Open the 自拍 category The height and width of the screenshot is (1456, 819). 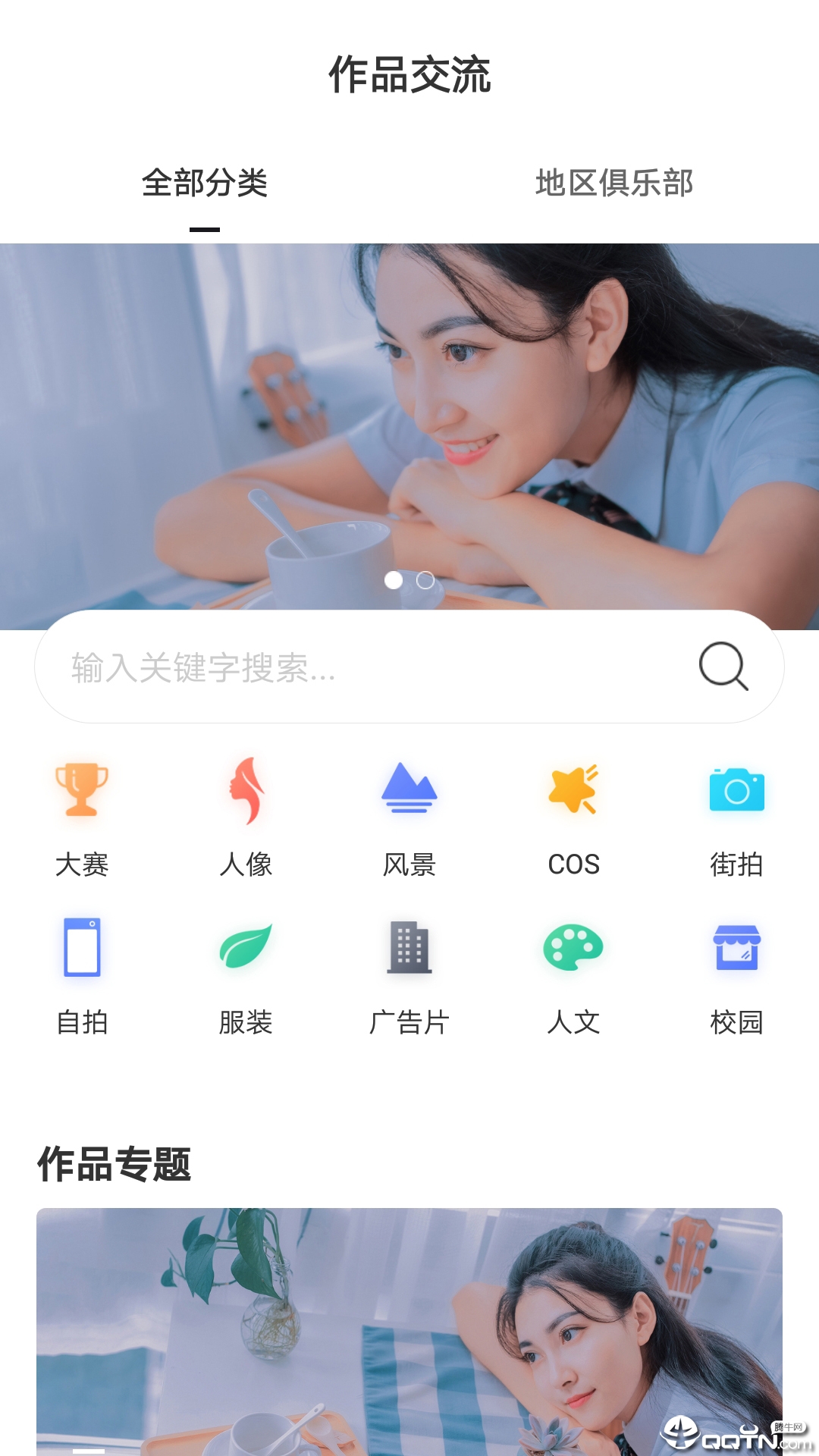click(x=82, y=977)
